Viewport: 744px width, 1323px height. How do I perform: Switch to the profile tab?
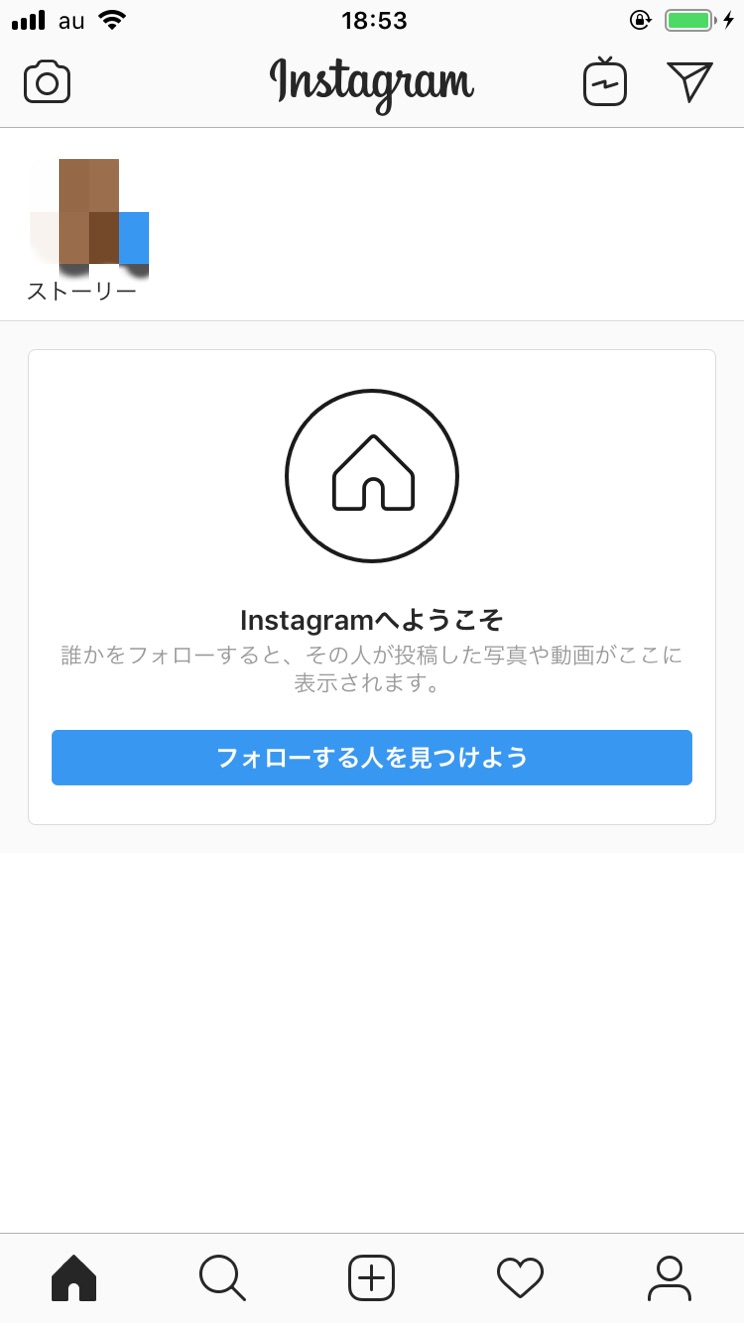[x=669, y=1278]
